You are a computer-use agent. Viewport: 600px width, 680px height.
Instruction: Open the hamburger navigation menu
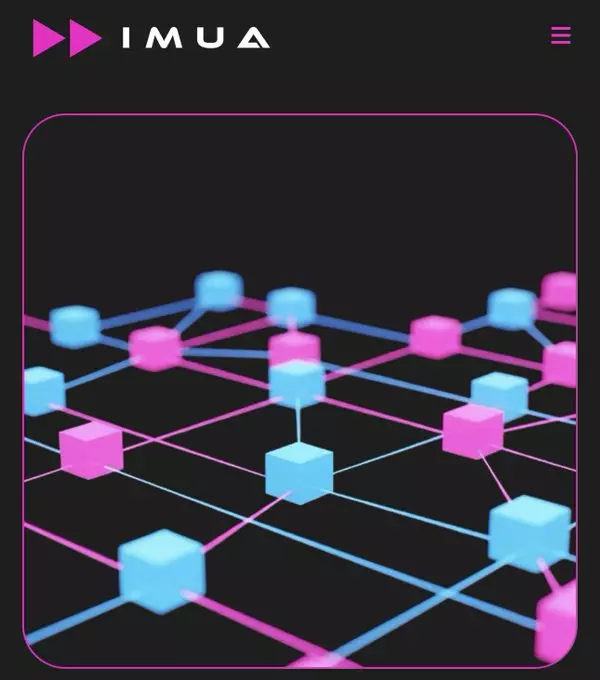[x=561, y=36]
